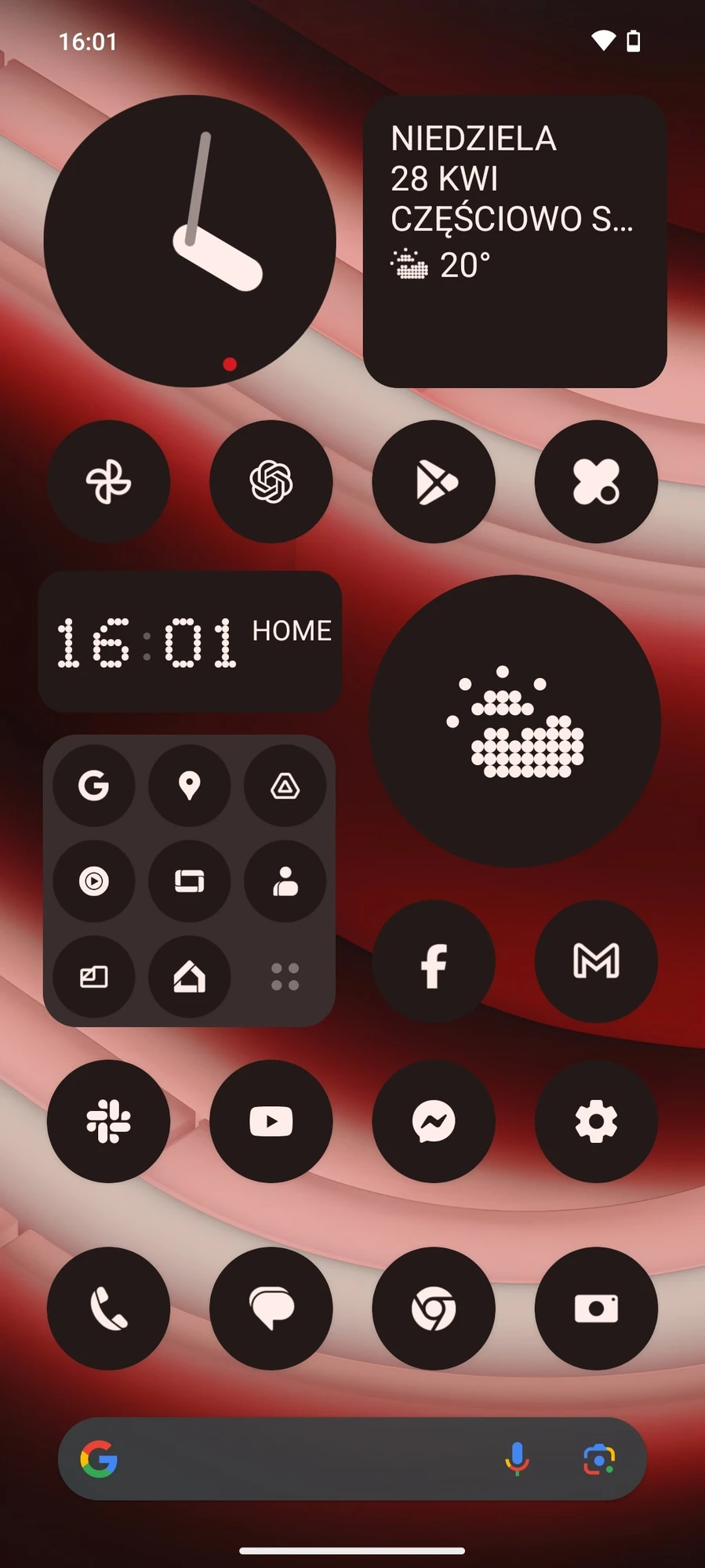Image resolution: width=705 pixels, height=1568 pixels.
Task: Open the Camera app
Action: pyautogui.click(x=596, y=1308)
